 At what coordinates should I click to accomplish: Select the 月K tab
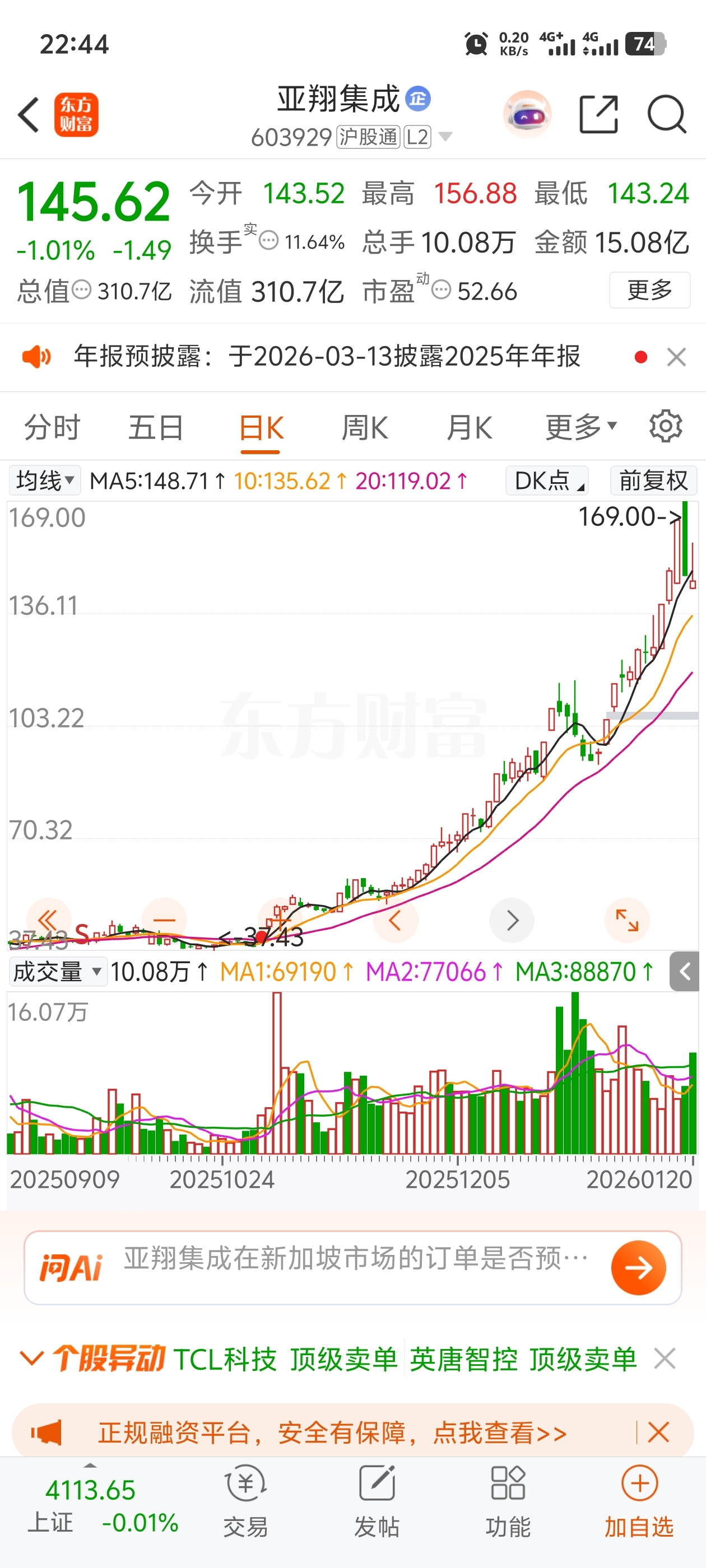click(x=468, y=427)
